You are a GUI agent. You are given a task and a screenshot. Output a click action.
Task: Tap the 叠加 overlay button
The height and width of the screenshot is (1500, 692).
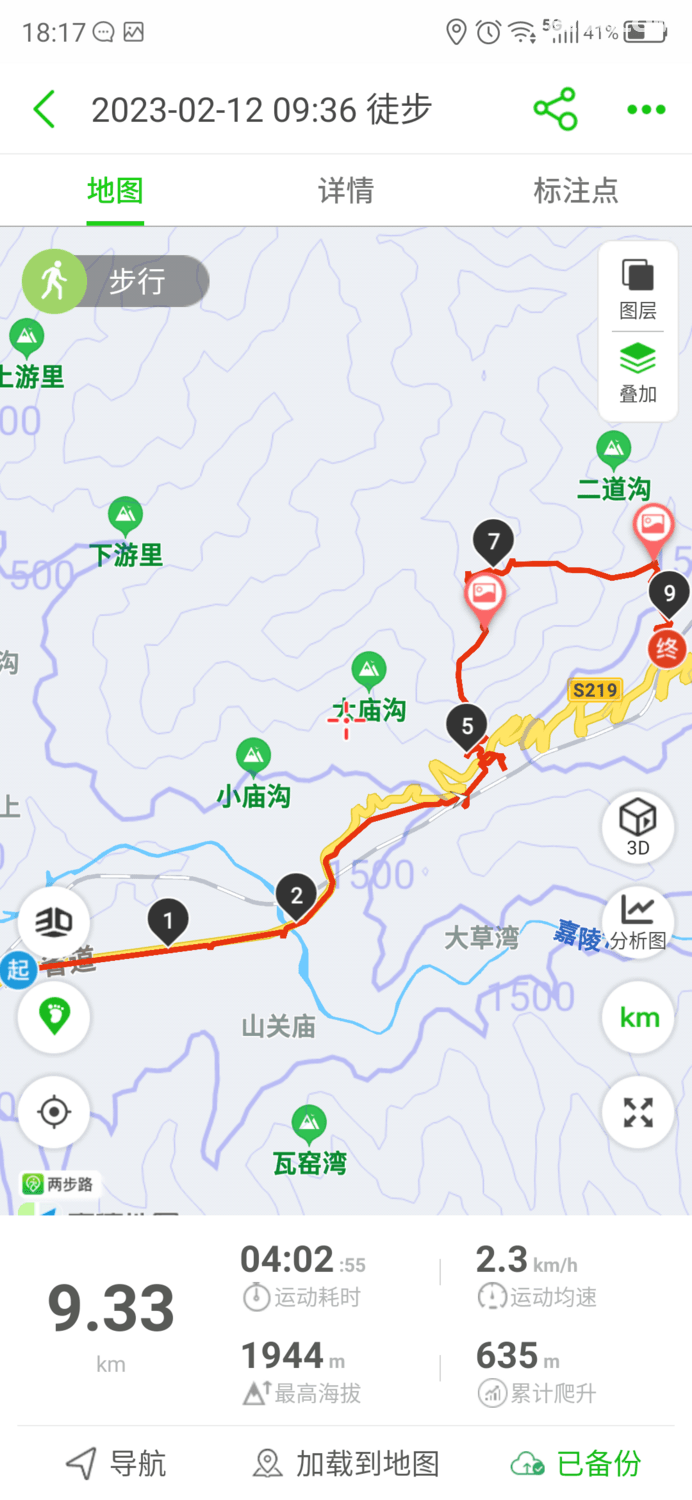coord(638,372)
